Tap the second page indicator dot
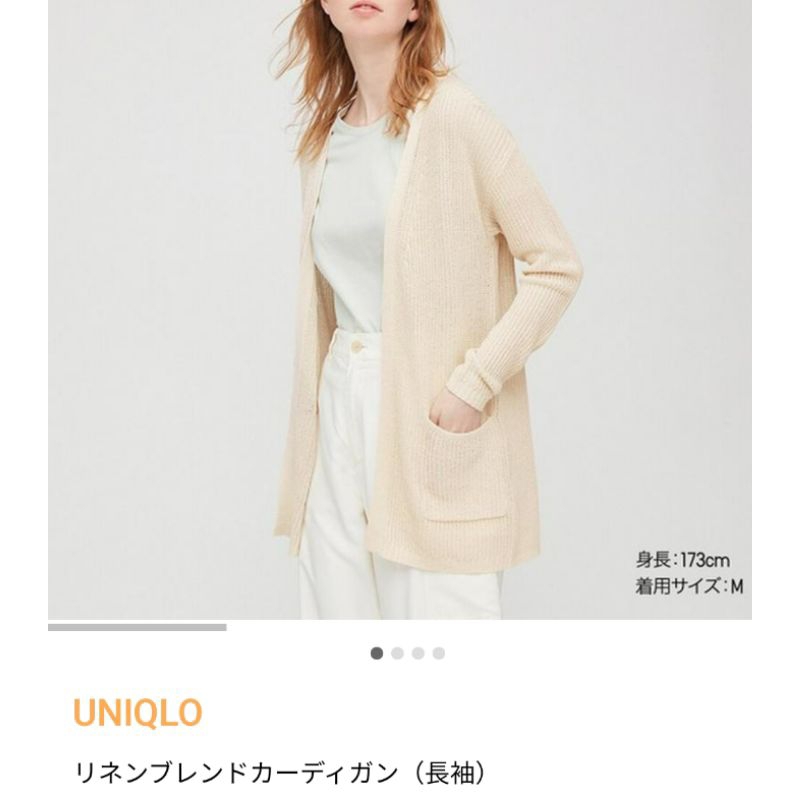Image resolution: width=800 pixels, height=800 pixels. tap(397, 653)
